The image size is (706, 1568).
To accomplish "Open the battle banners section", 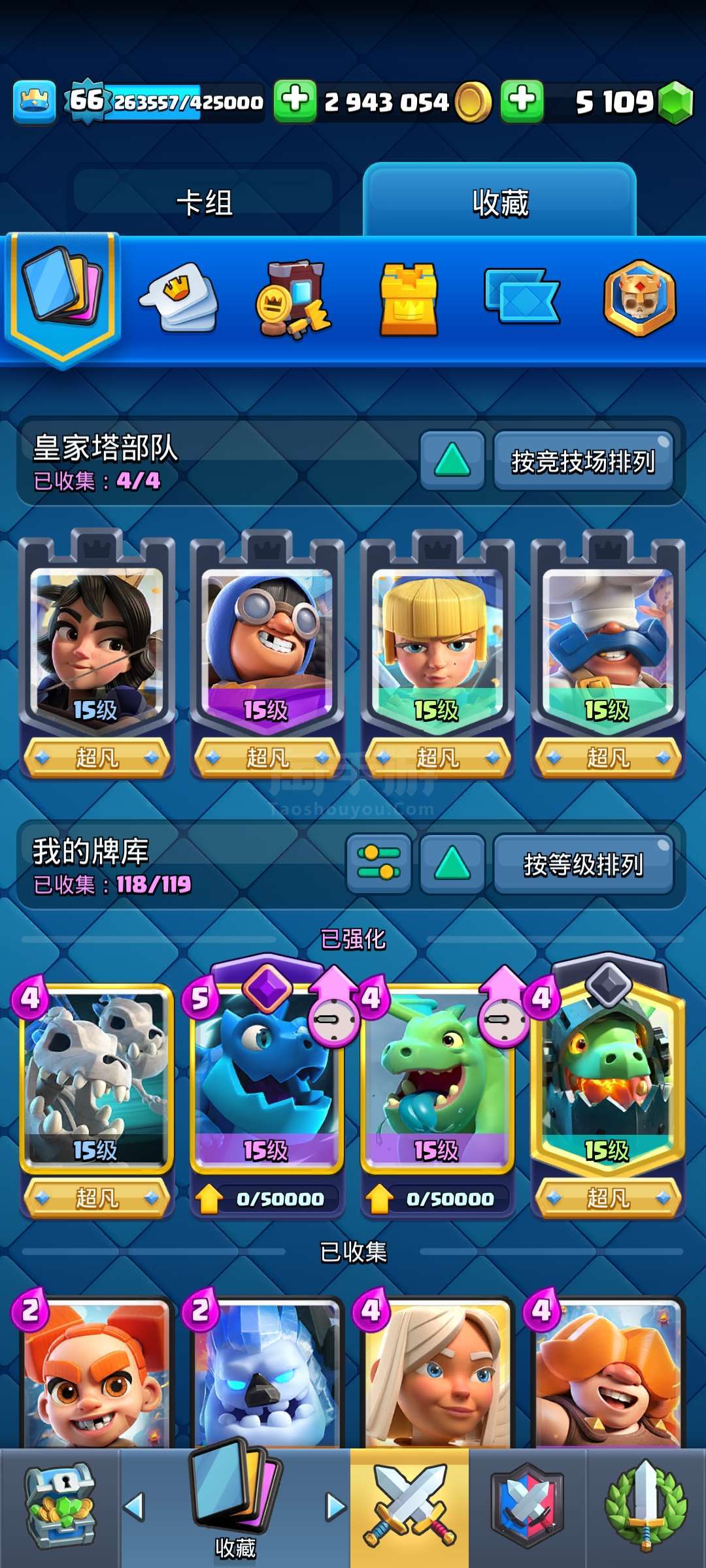I will pyautogui.click(x=522, y=296).
